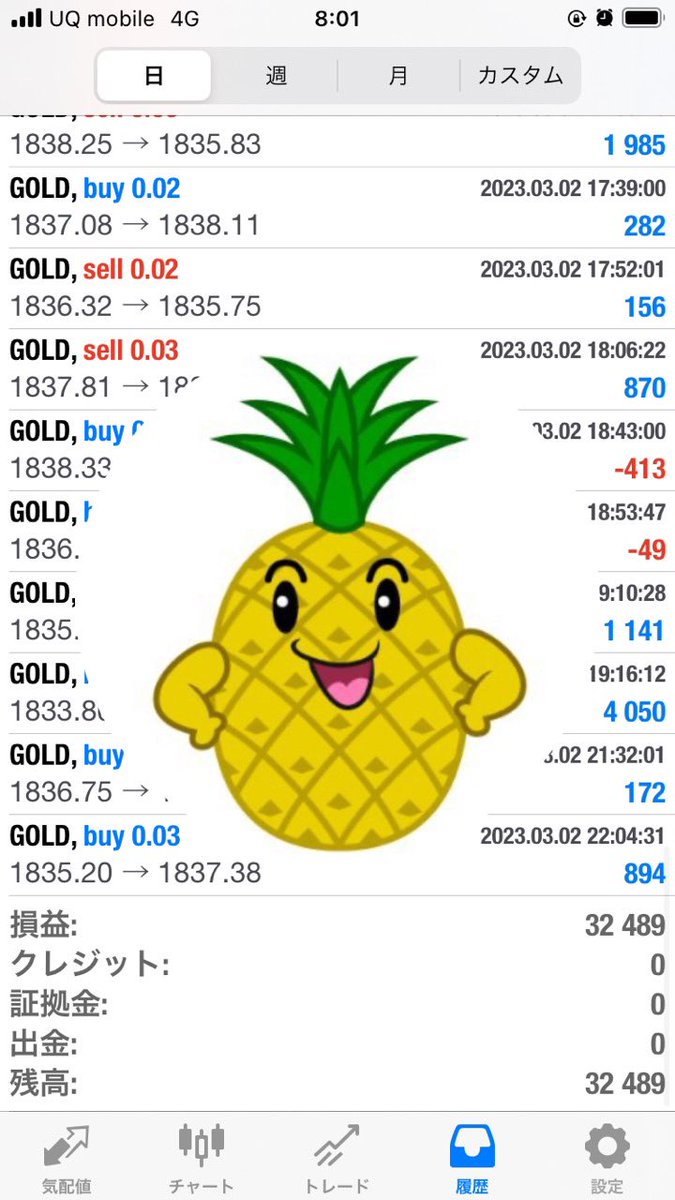Select the 日 period segment
The width and height of the screenshot is (675, 1200).
(154, 75)
